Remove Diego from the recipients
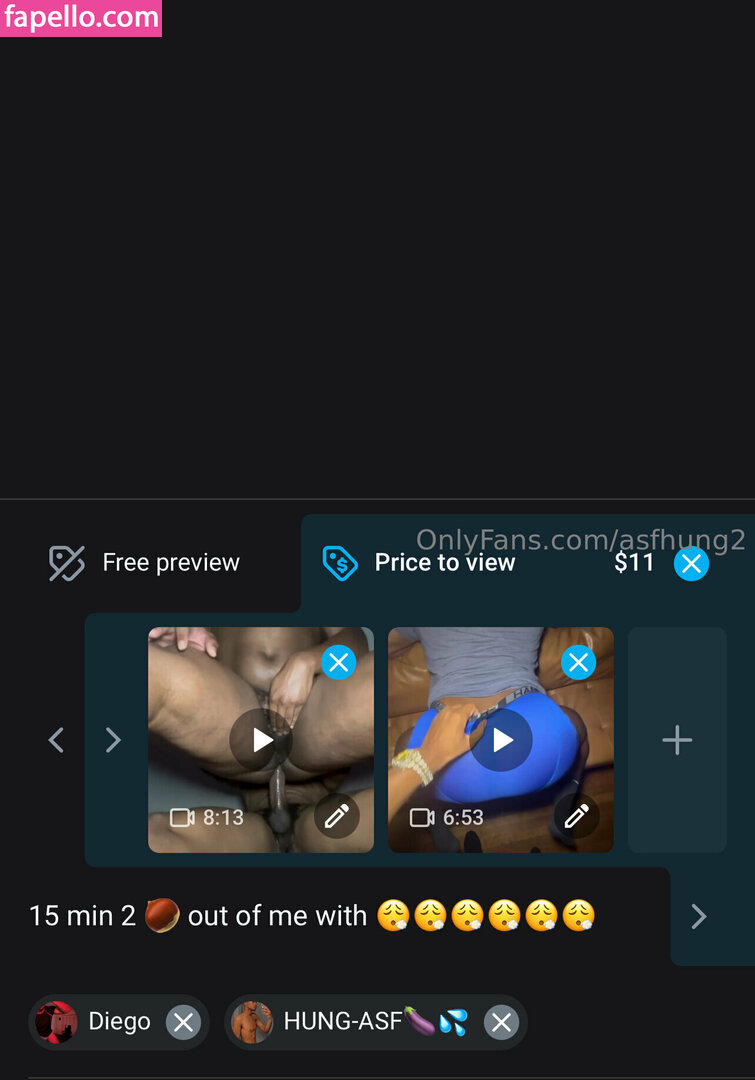Image resolution: width=755 pixels, height=1080 pixels. (183, 1022)
